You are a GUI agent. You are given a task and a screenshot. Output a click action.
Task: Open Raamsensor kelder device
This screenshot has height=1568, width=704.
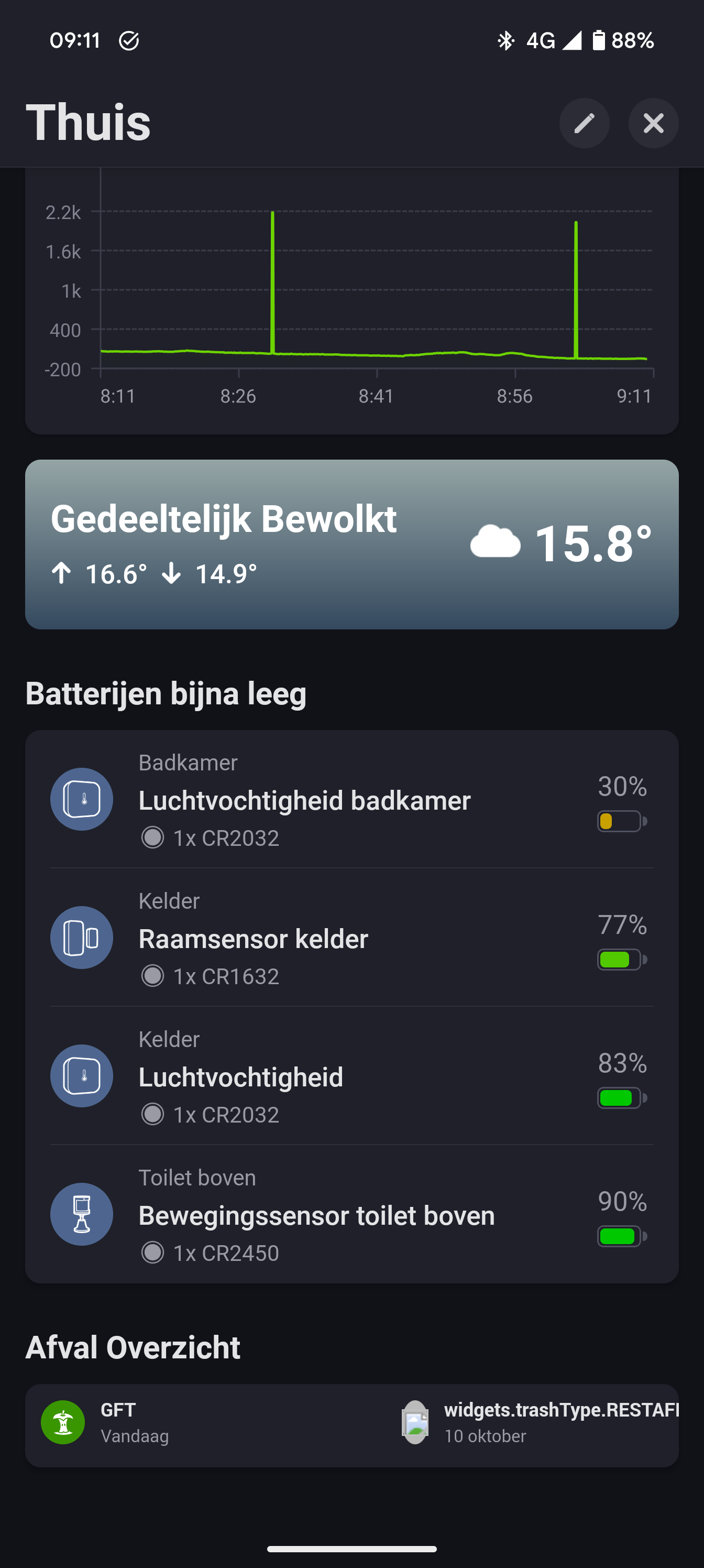coord(351,938)
